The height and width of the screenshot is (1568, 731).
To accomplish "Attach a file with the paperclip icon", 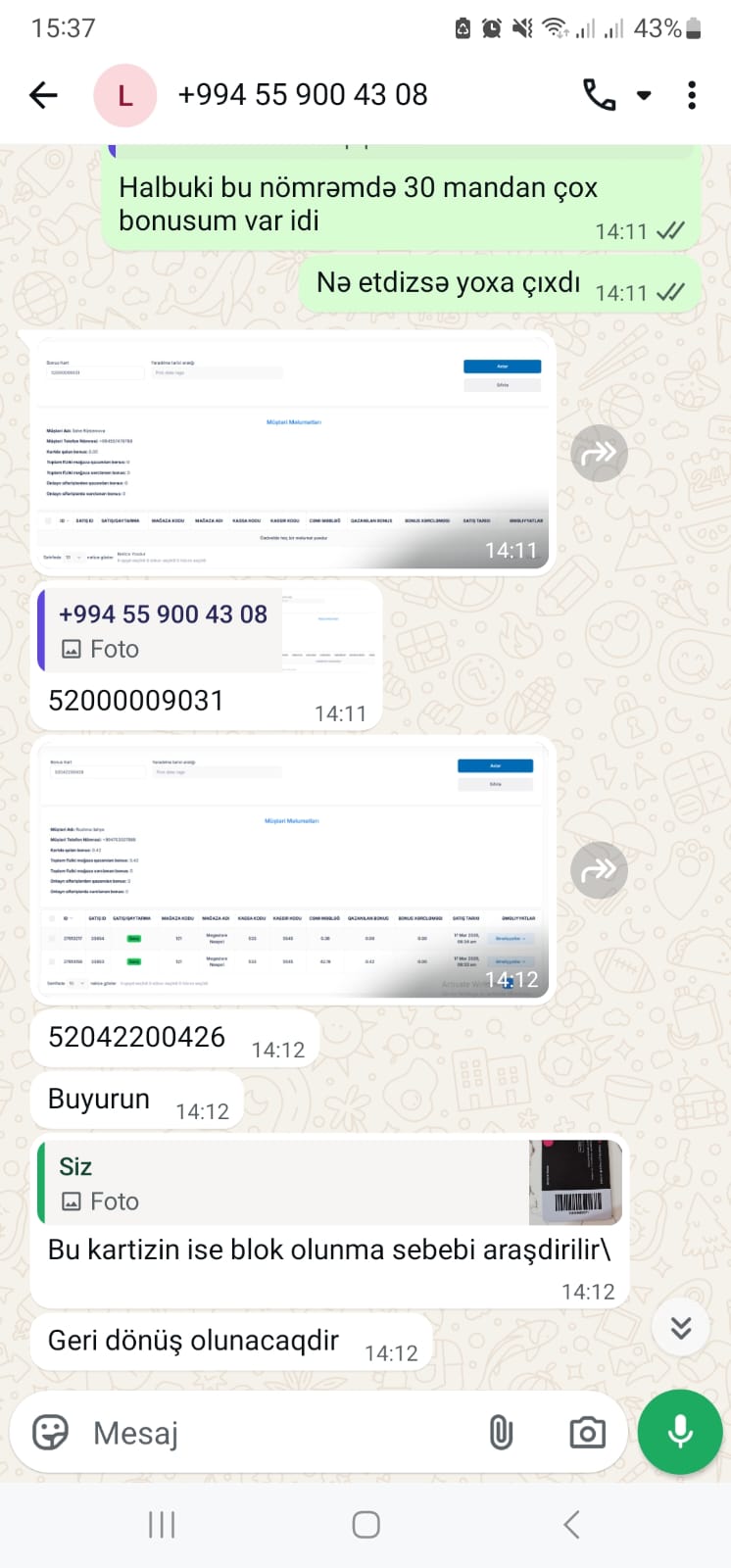I will [501, 1433].
